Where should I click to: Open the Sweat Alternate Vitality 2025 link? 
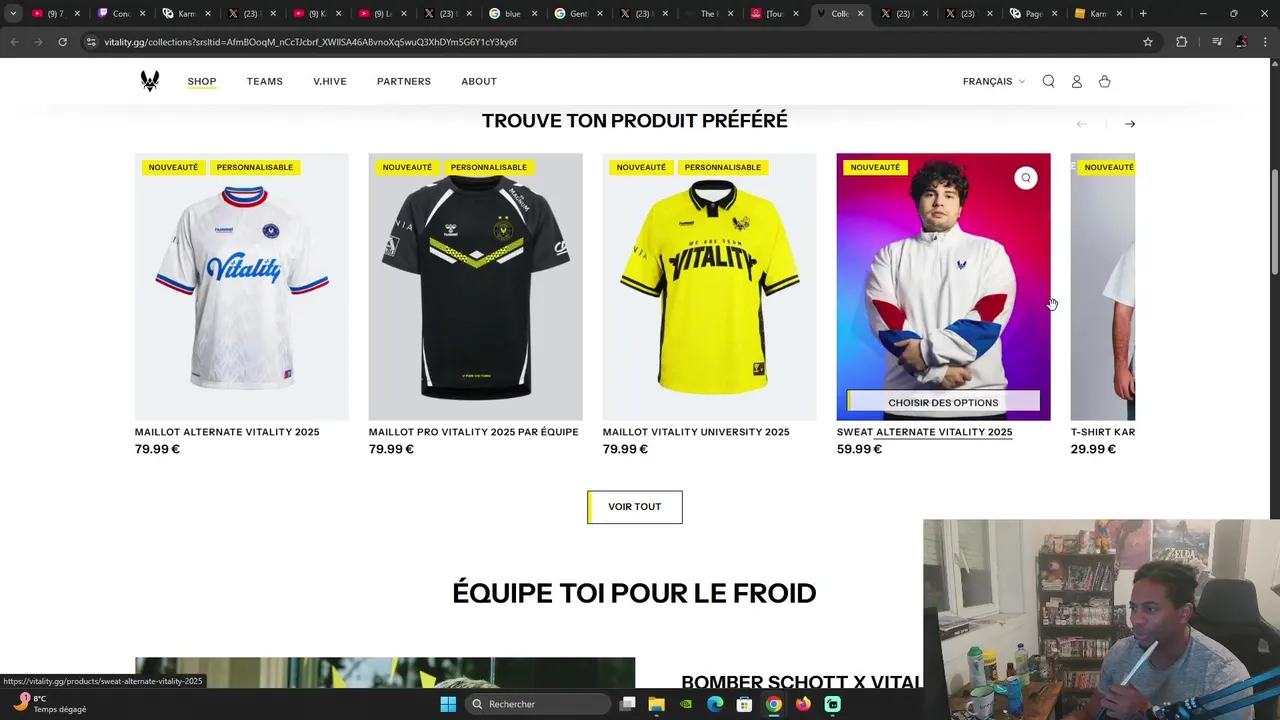point(924,432)
